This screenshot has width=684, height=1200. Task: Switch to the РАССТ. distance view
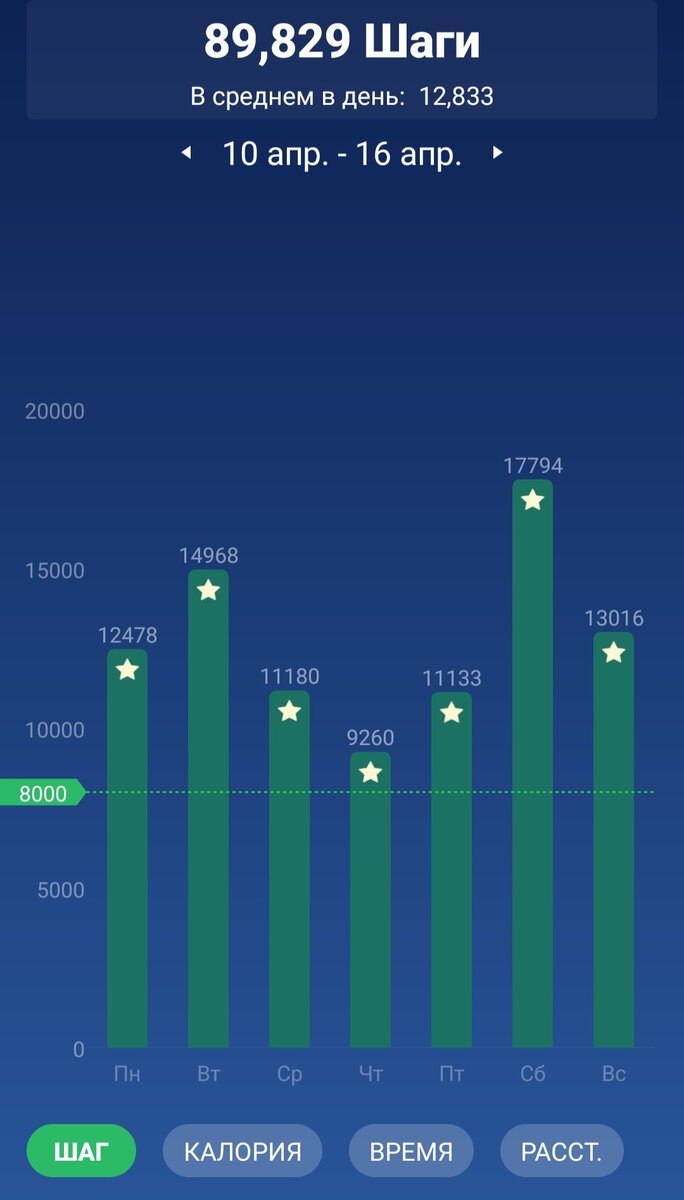(x=562, y=1151)
